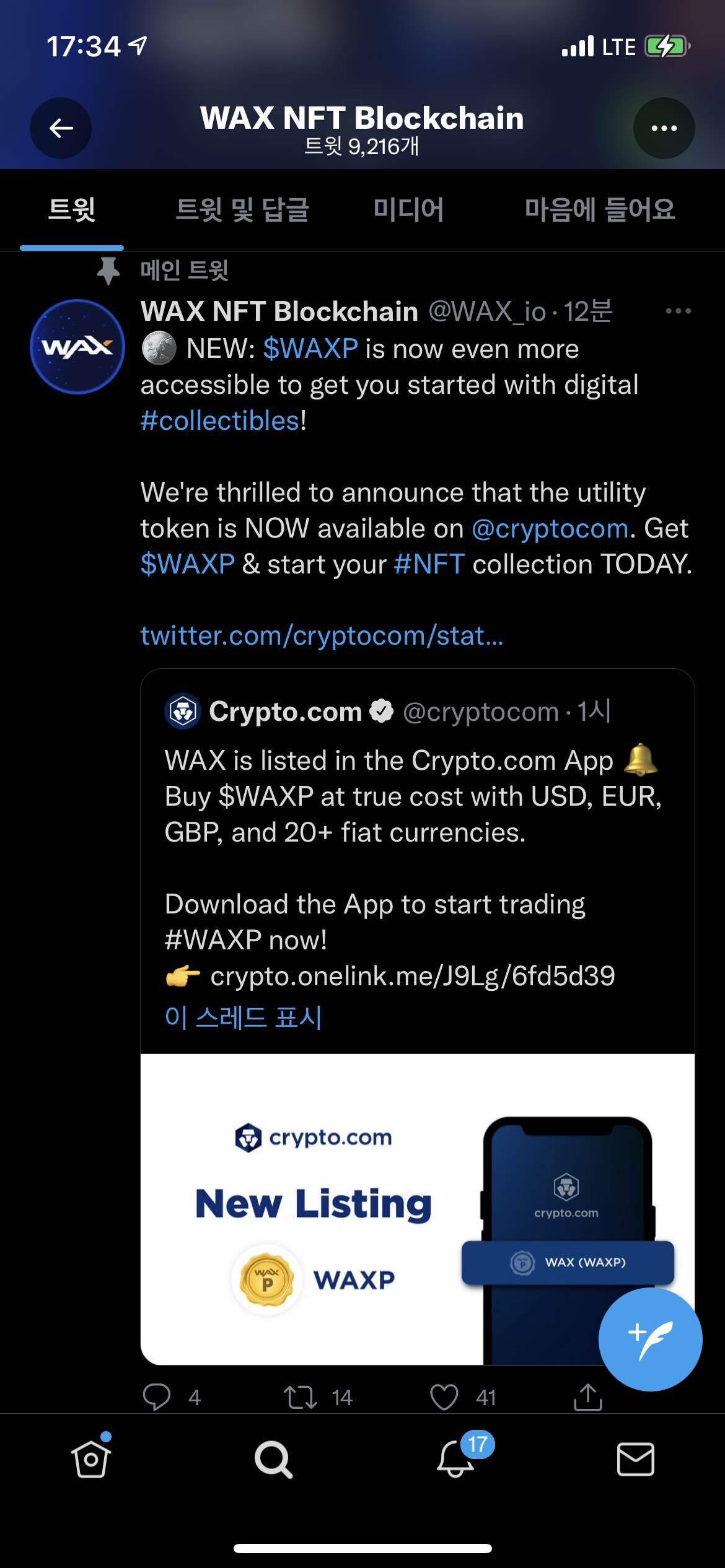This screenshot has width=725, height=1568.
Task: Reply to the WAX pinned tweet
Action: click(157, 1397)
